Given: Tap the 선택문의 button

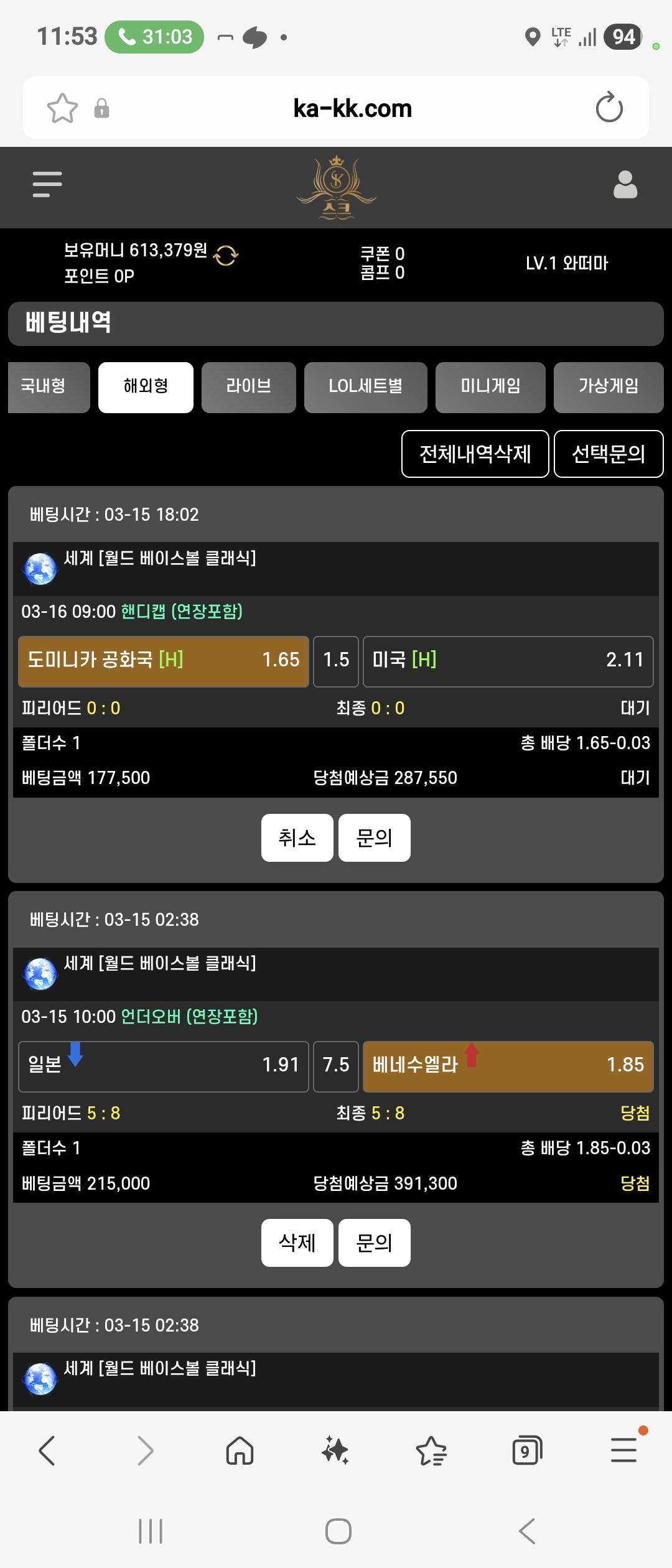Looking at the screenshot, I should (x=608, y=454).
